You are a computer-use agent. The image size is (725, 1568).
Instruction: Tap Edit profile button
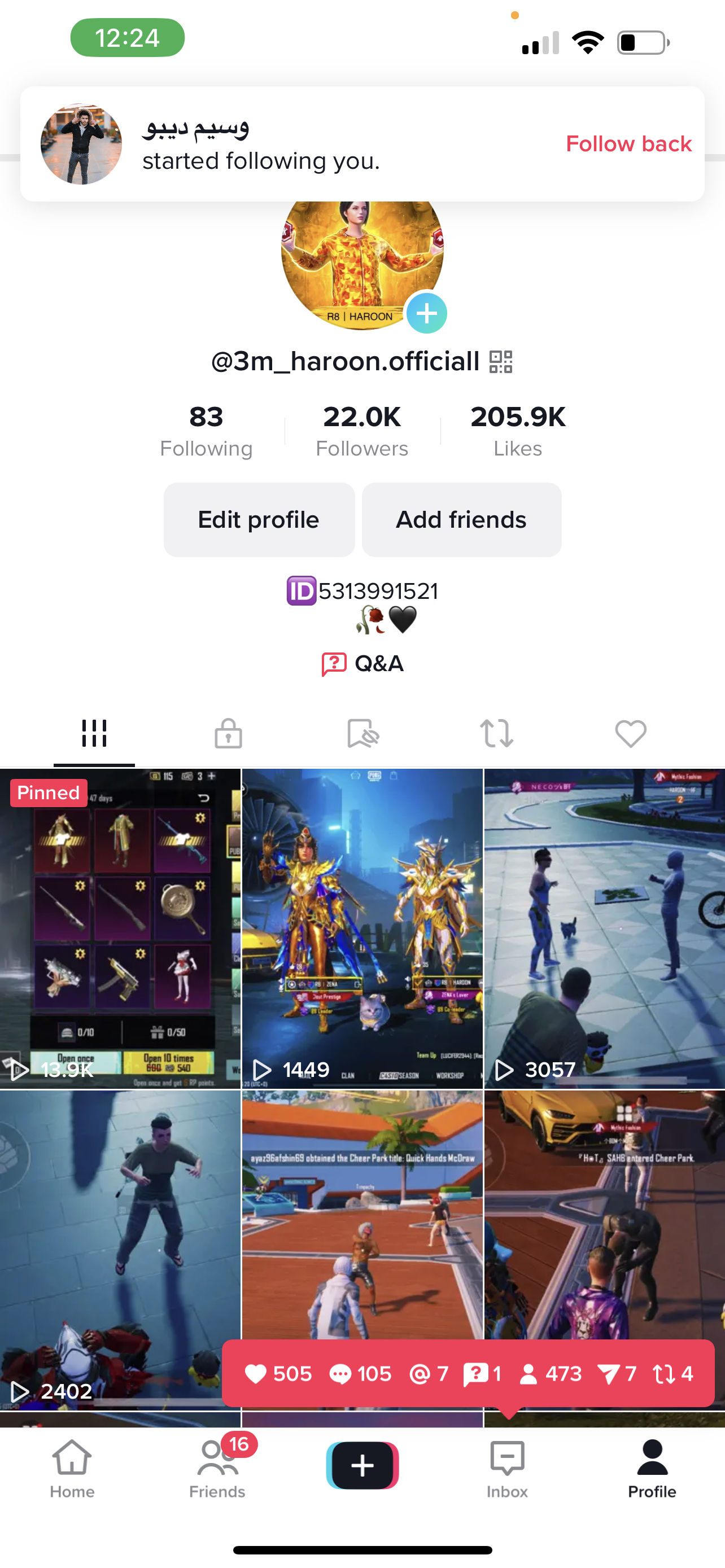pyautogui.click(x=259, y=520)
